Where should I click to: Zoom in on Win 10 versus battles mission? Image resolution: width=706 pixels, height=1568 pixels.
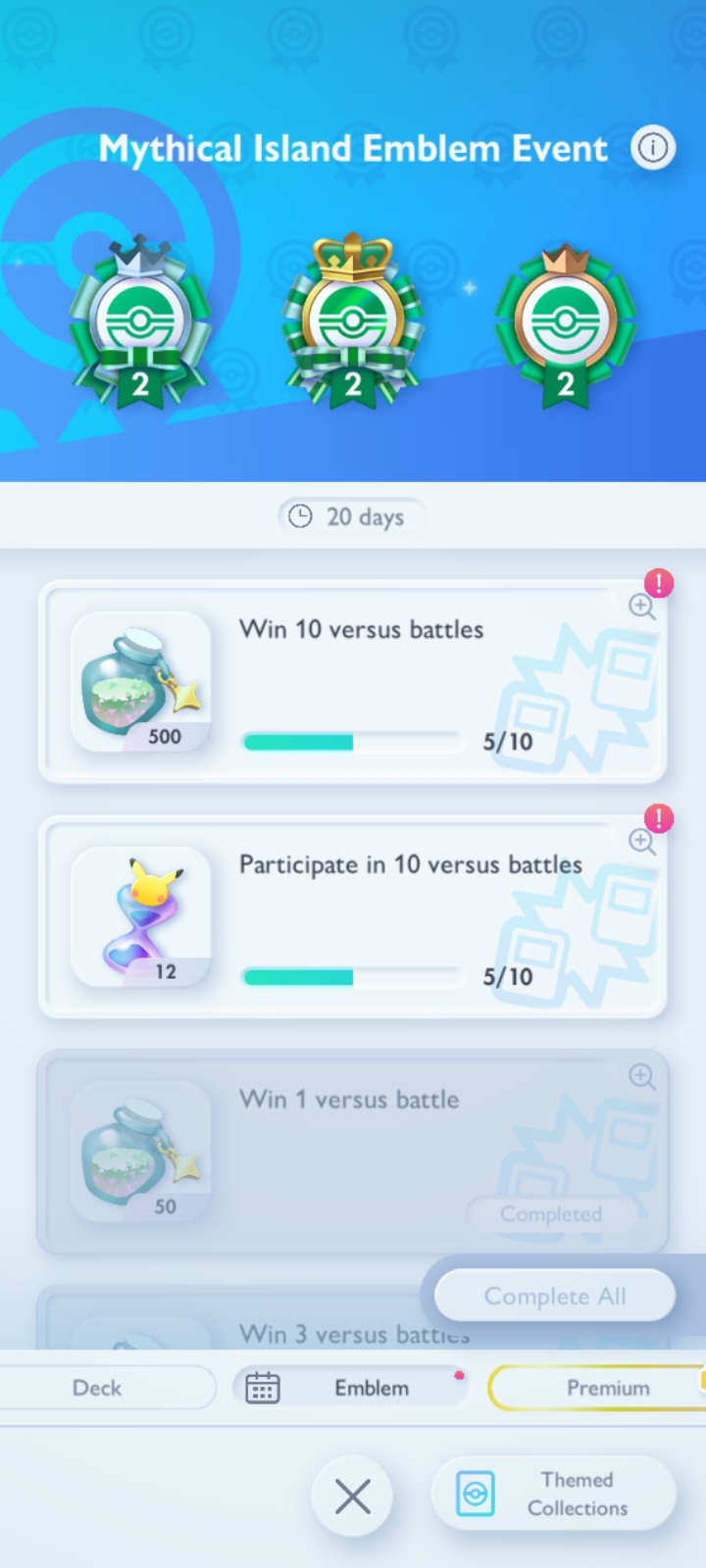642,606
